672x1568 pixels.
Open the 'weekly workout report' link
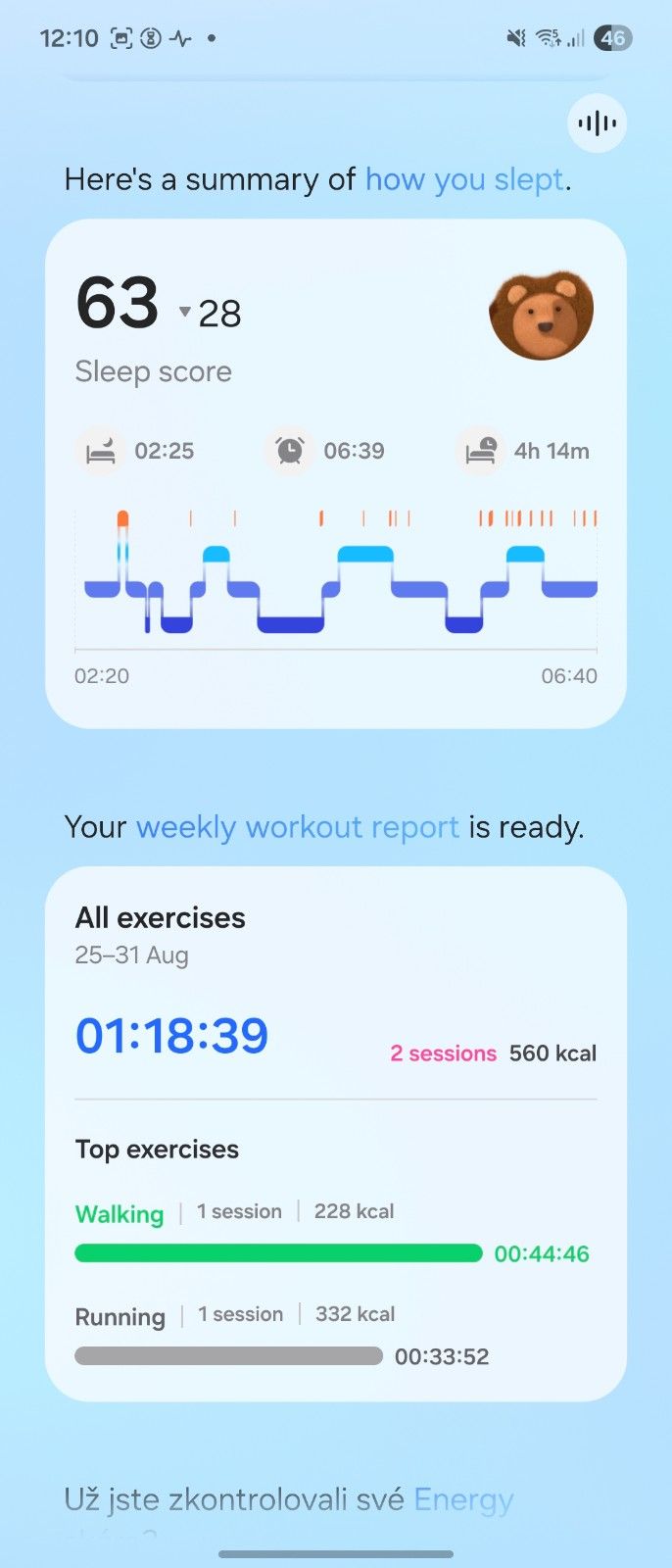click(297, 827)
